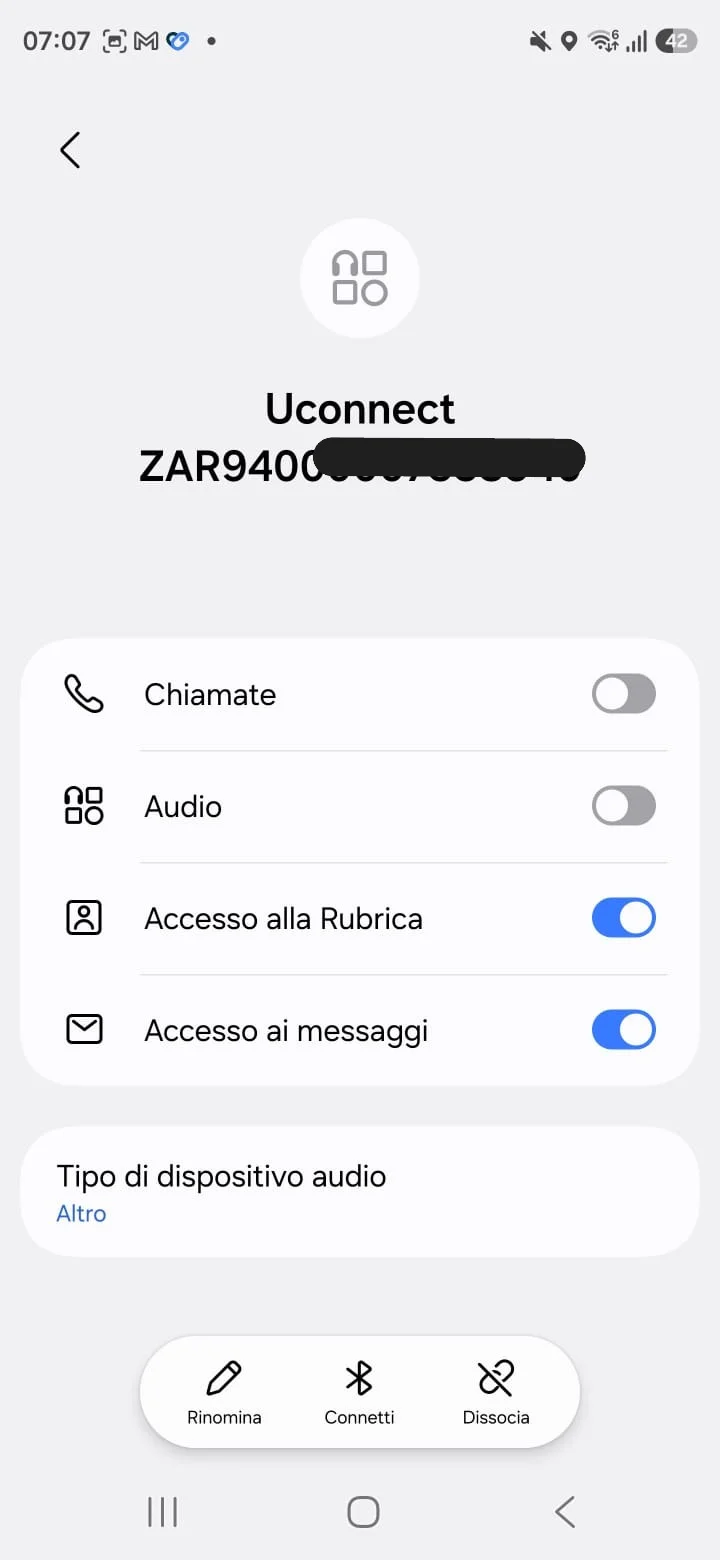The height and width of the screenshot is (1560, 720).
Task: Turn off Accesso ai messaggi
Action: point(624,1030)
